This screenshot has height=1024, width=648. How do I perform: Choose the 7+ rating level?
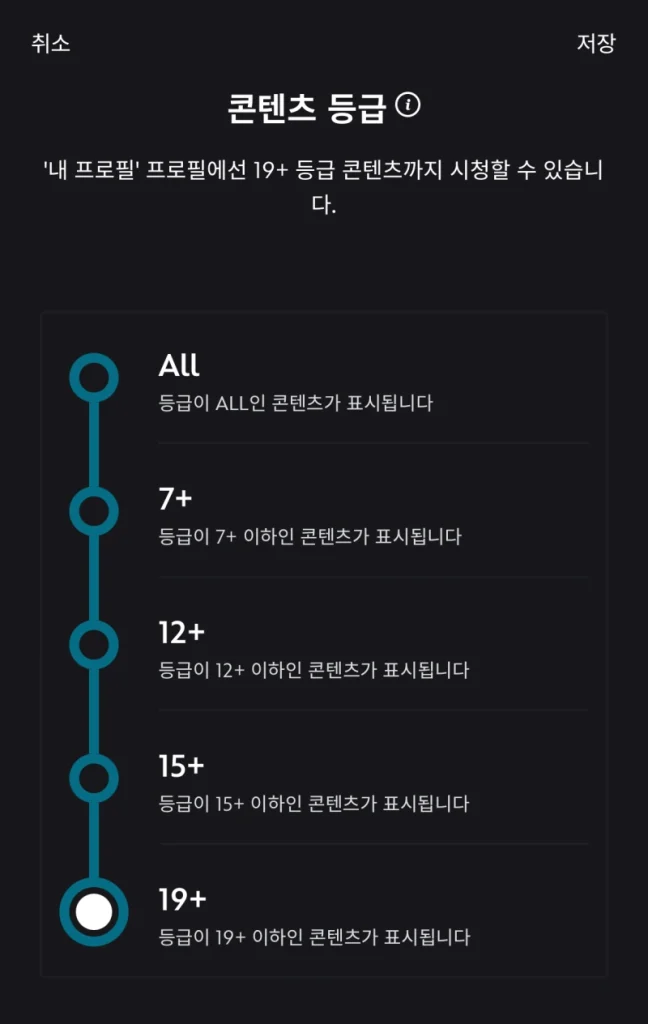click(94, 511)
